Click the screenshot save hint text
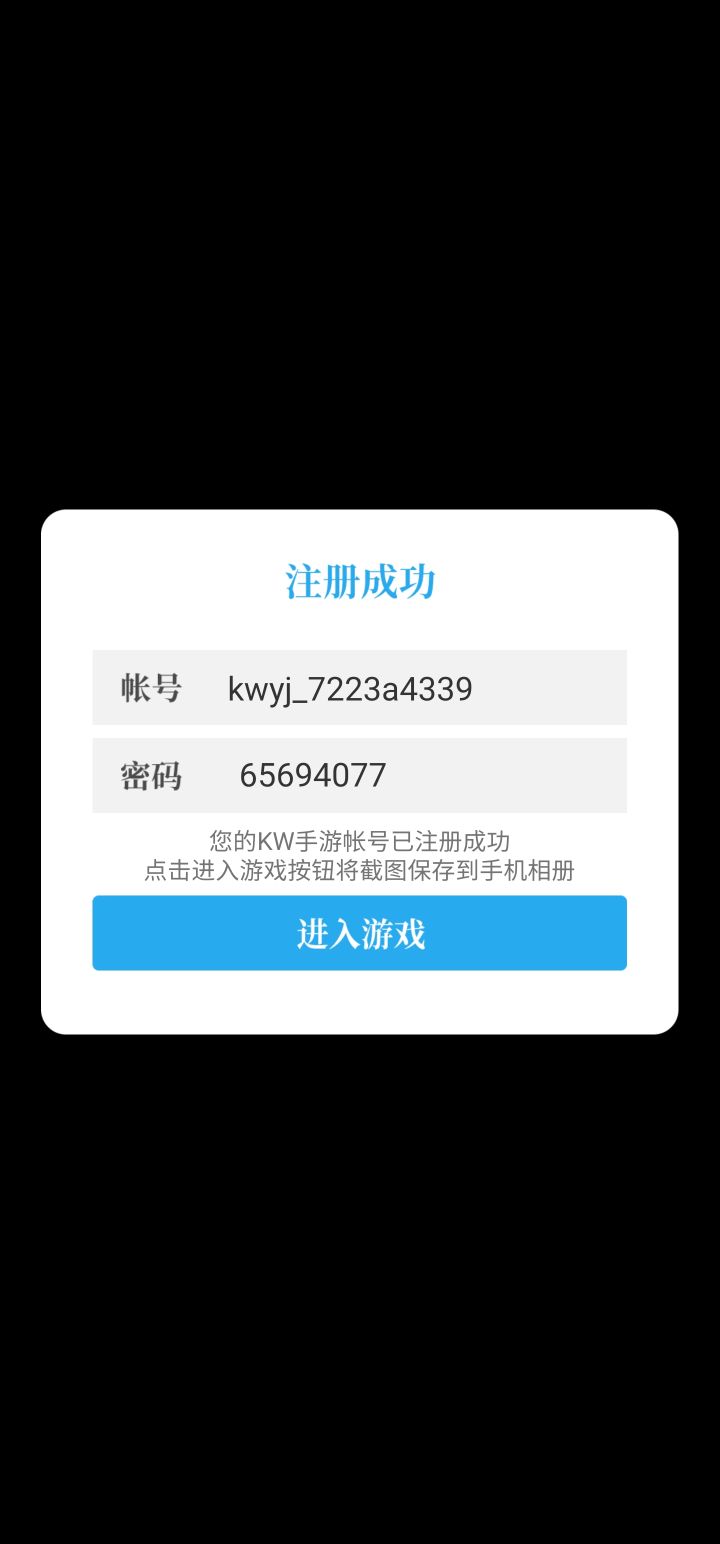This screenshot has height=1544, width=720. click(x=360, y=870)
